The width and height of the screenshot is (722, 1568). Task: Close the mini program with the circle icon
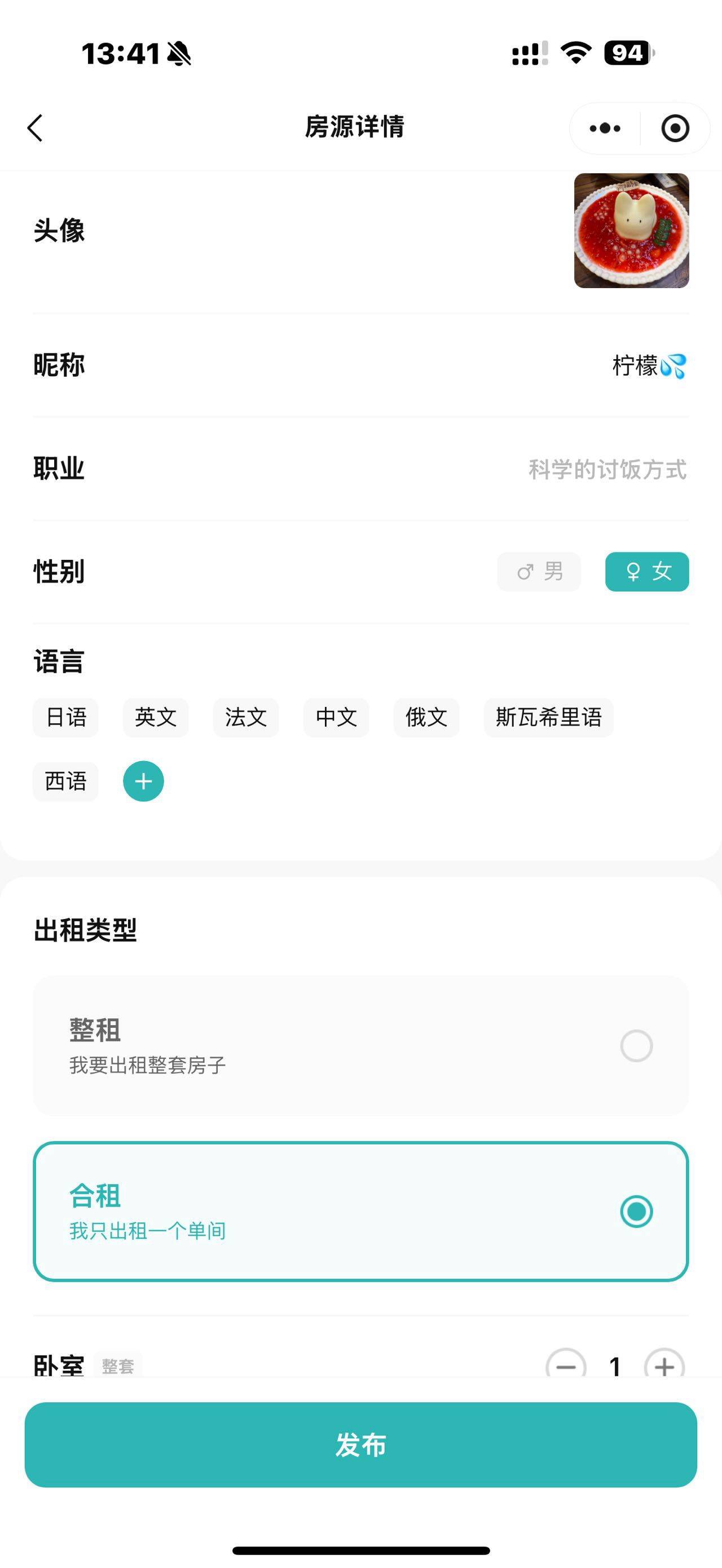pos(675,129)
